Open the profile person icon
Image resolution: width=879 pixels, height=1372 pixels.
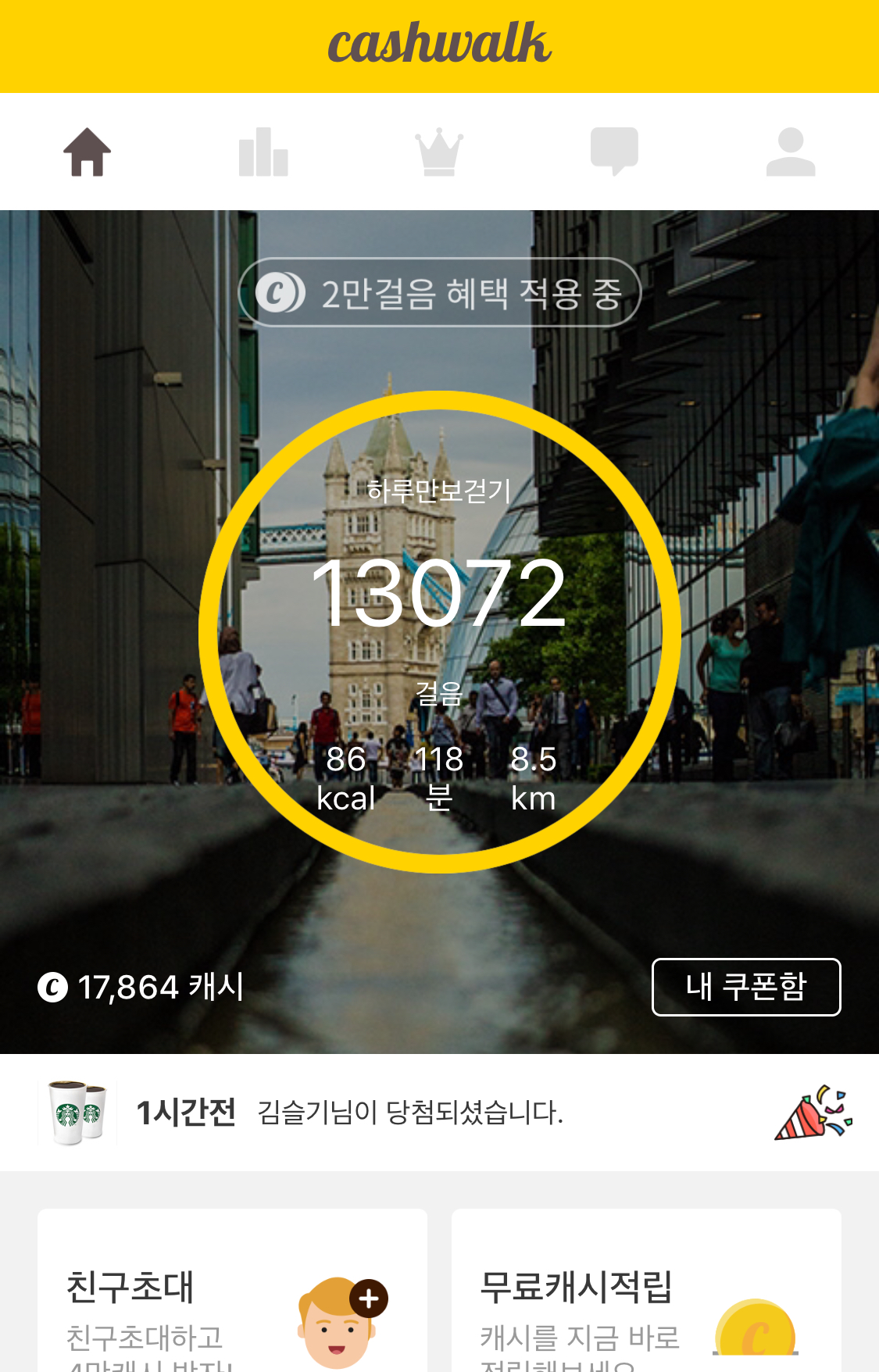point(791,152)
